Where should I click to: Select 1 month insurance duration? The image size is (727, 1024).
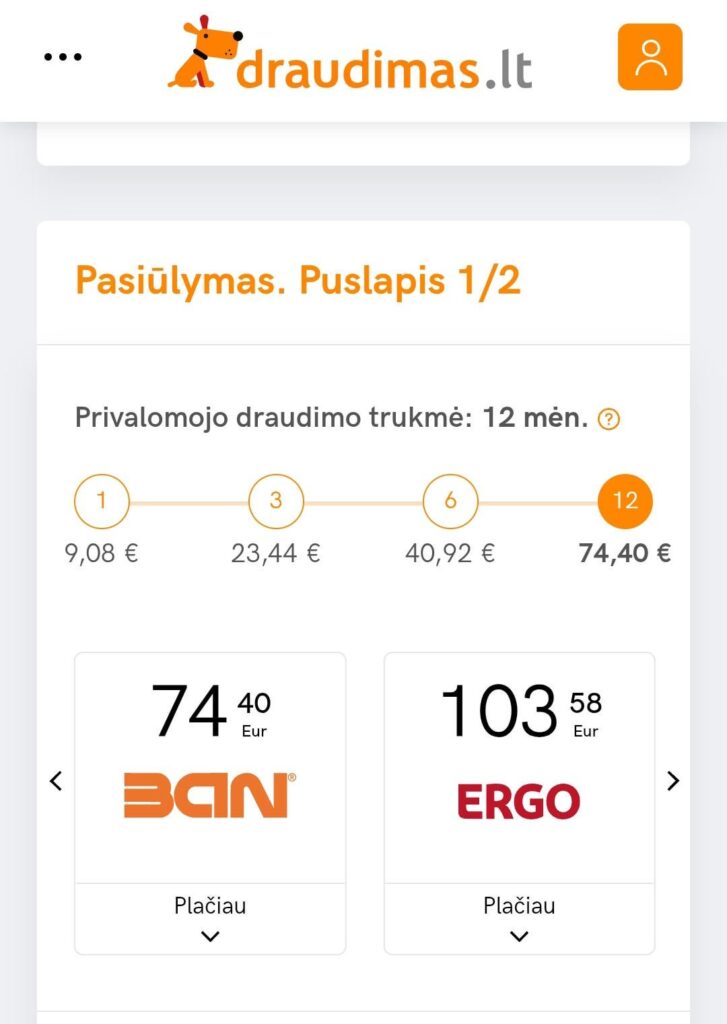click(x=102, y=502)
